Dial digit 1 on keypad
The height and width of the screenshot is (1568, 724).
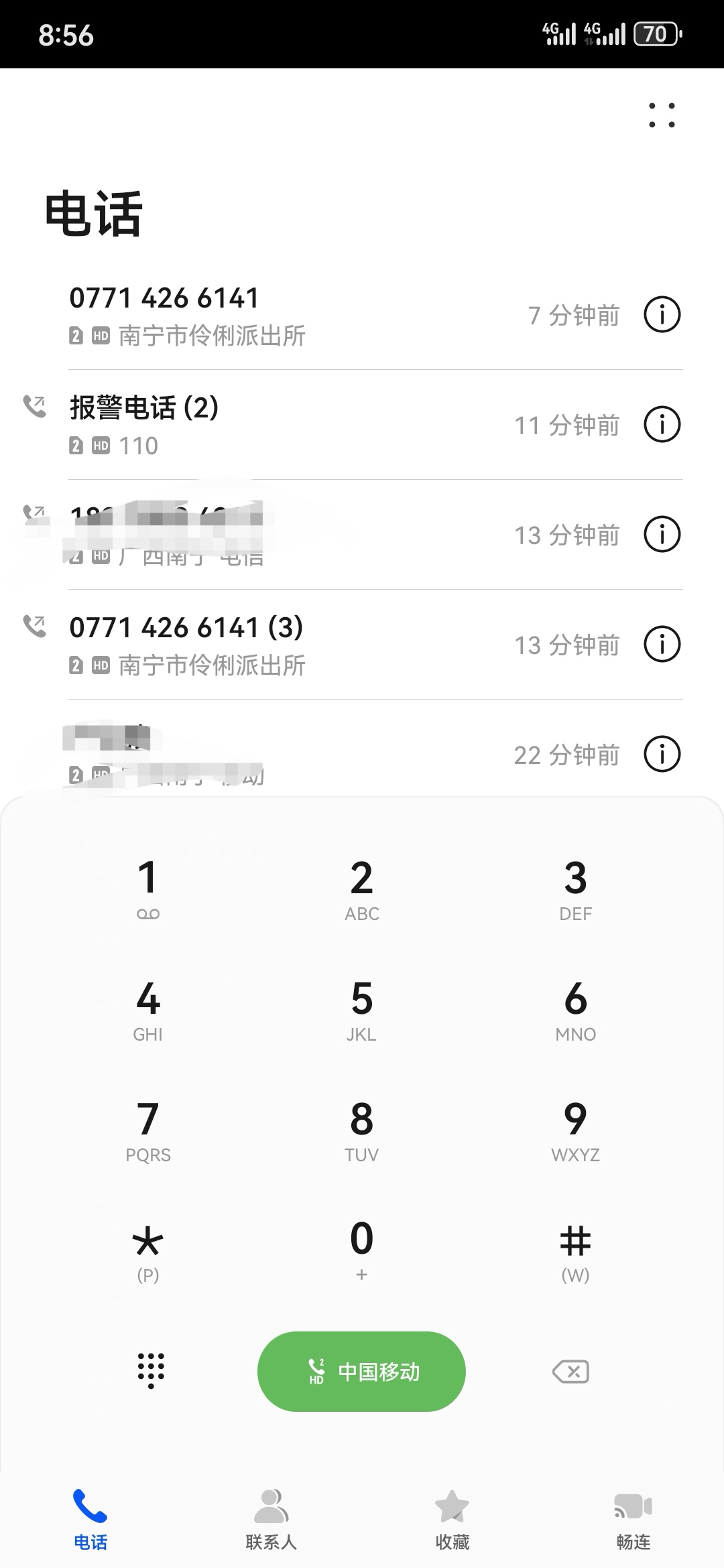pos(148,888)
